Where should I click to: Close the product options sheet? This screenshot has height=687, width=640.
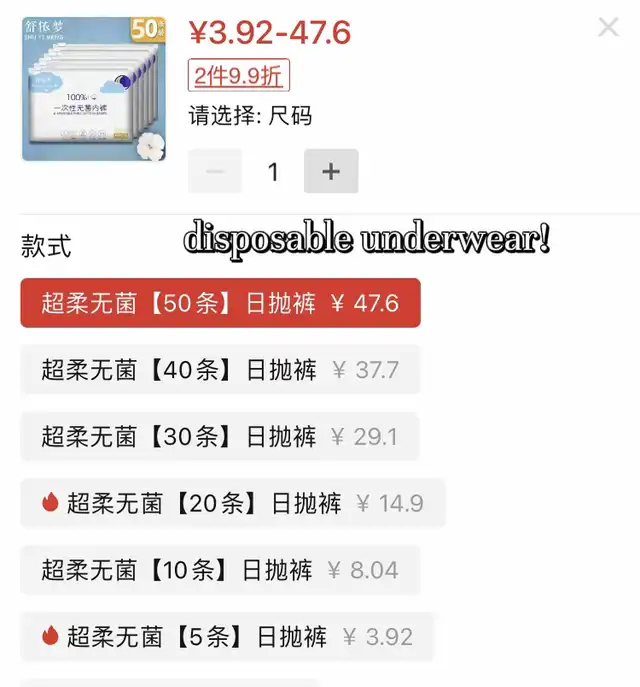click(608, 28)
